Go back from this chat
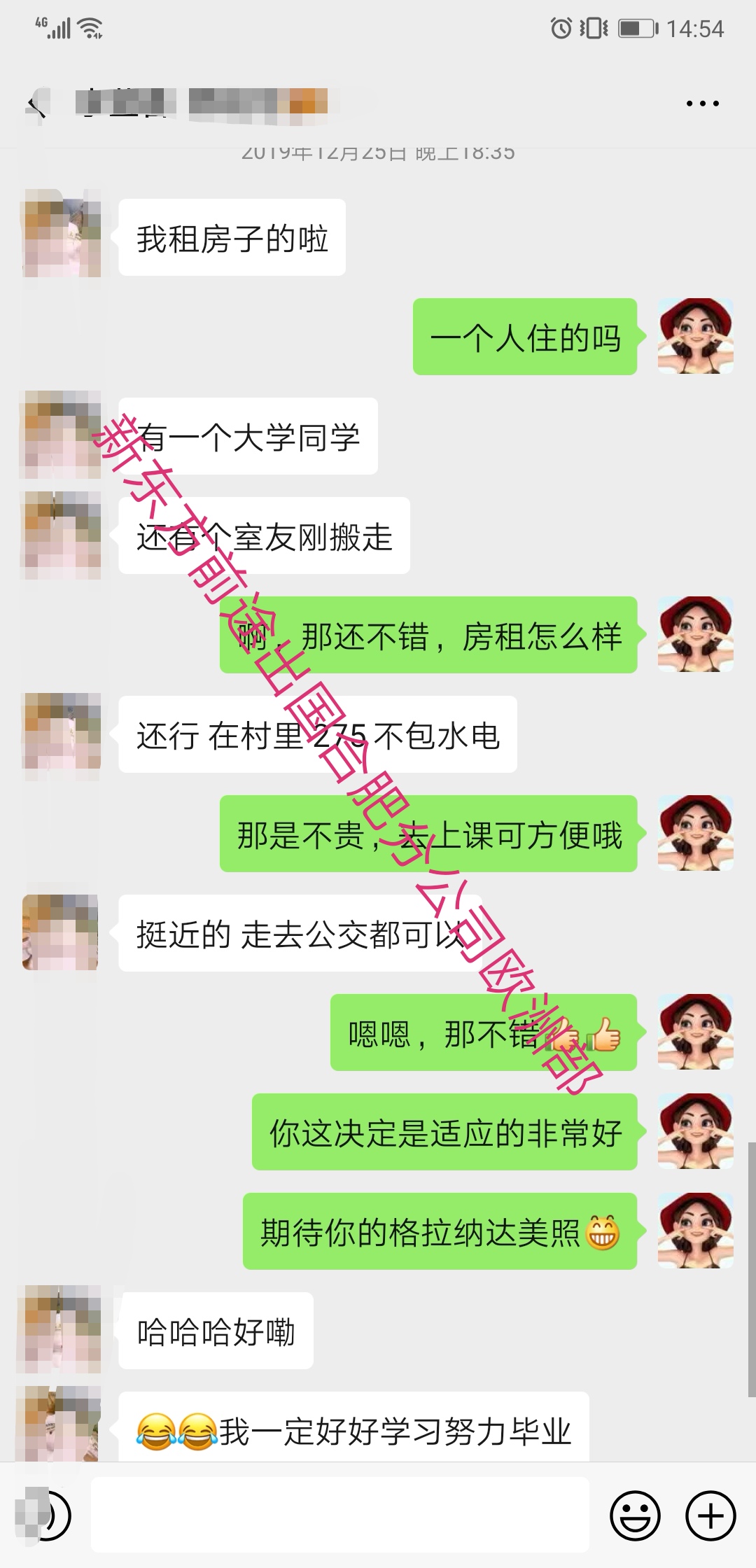The width and height of the screenshot is (756, 1568). click(36, 105)
